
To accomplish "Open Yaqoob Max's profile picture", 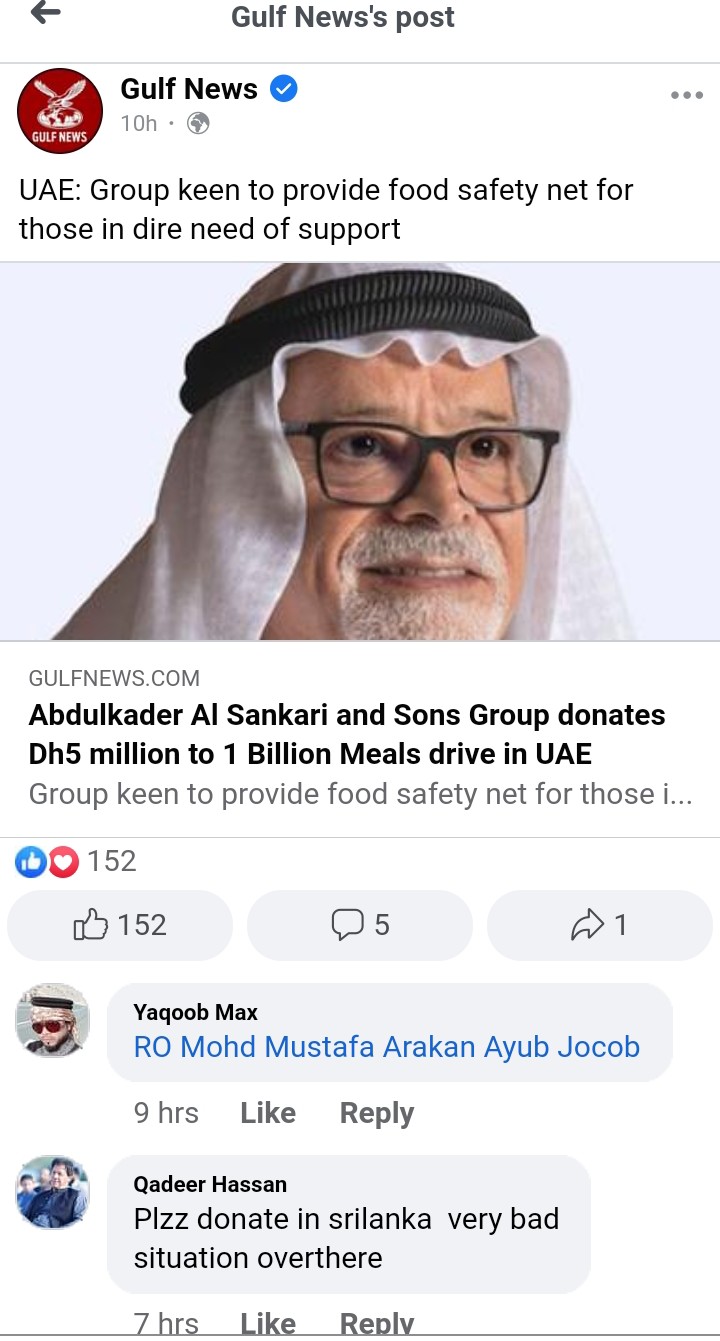I will pyautogui.click(x=53, y=1020).
